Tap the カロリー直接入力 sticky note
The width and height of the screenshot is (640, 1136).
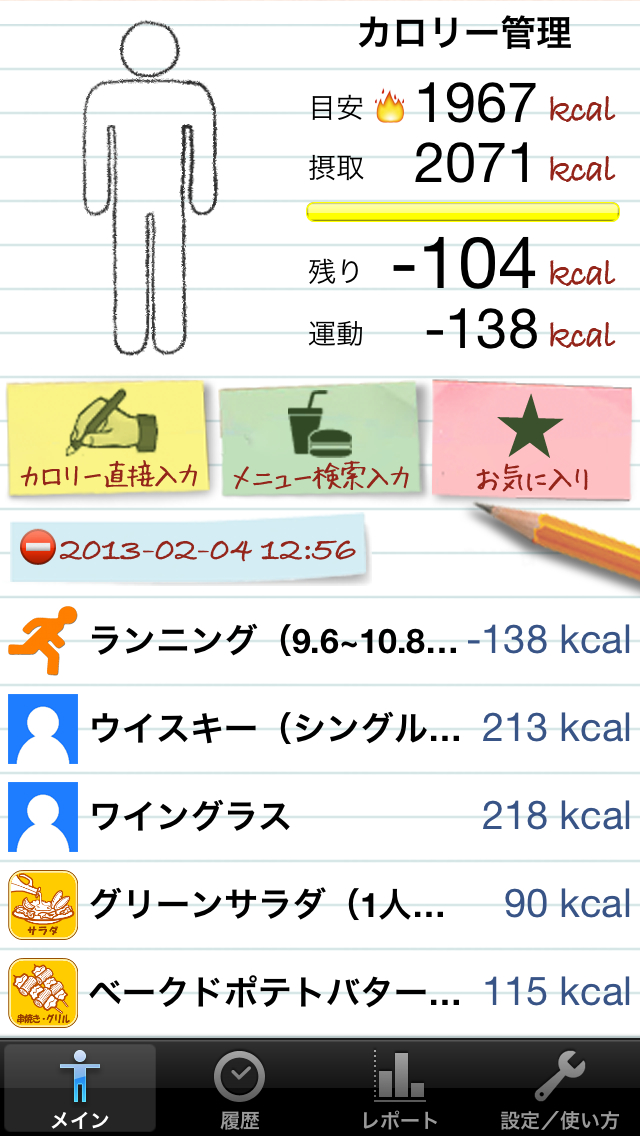coord(108,440)
